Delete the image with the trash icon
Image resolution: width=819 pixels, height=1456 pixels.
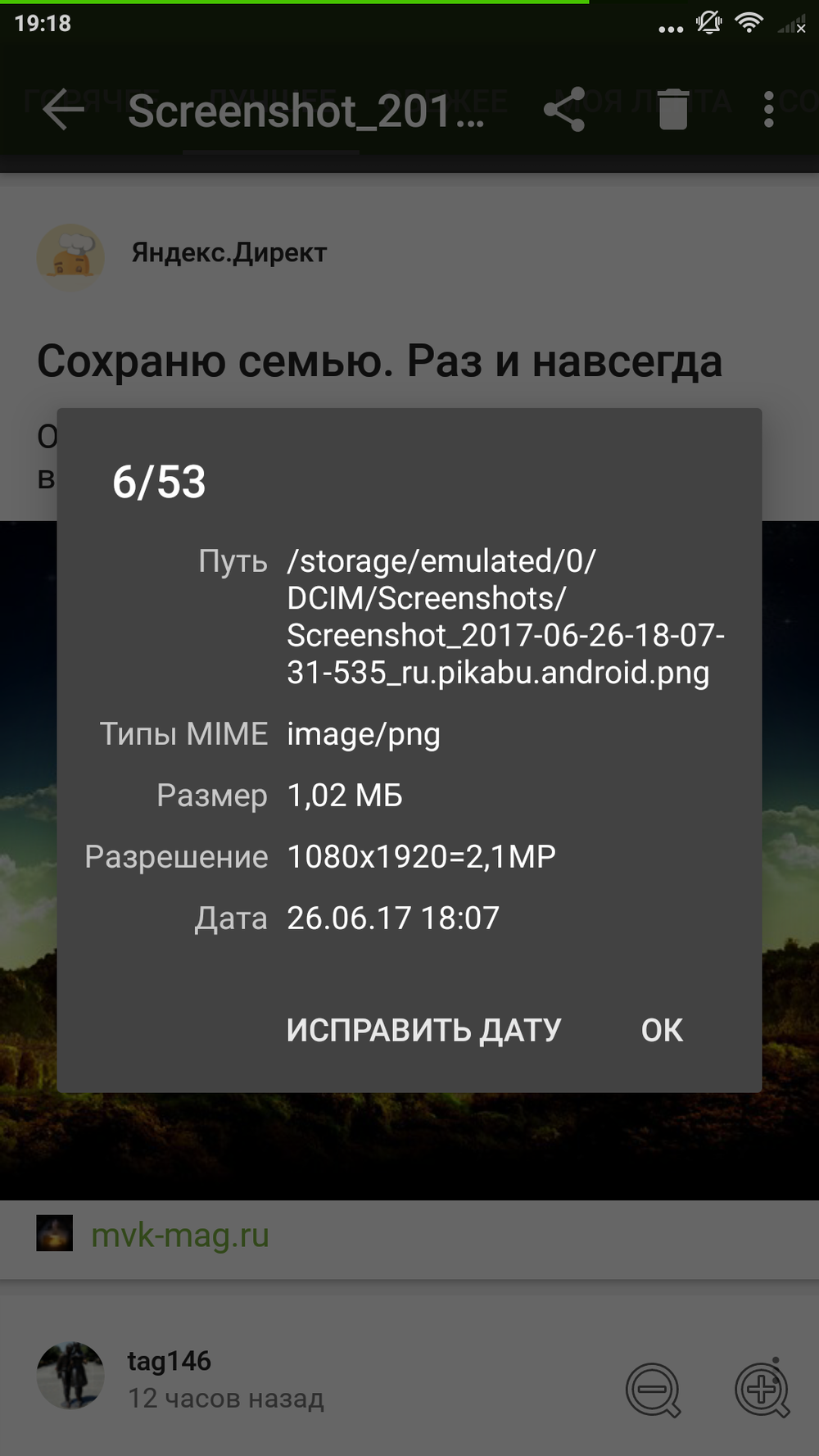click(673, 110)
